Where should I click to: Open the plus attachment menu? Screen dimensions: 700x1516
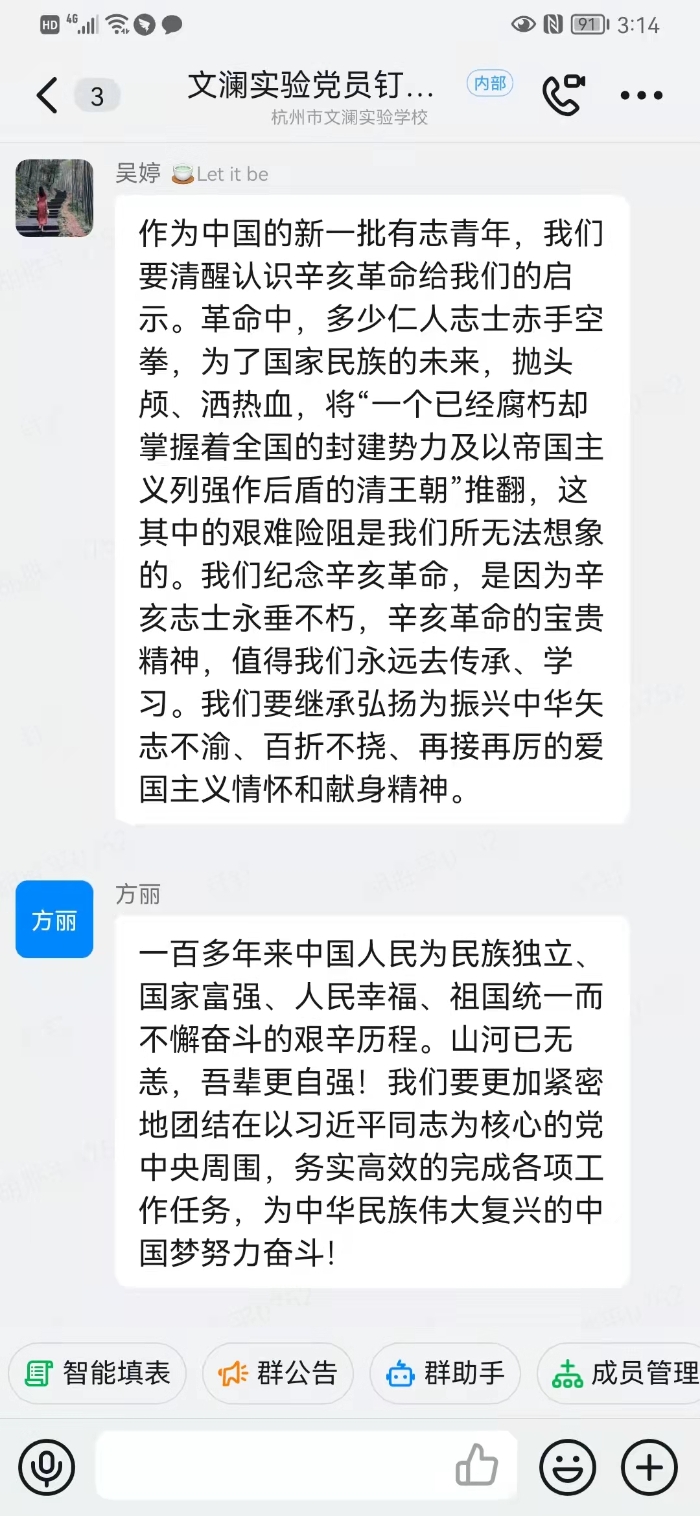click(649, 1467)
